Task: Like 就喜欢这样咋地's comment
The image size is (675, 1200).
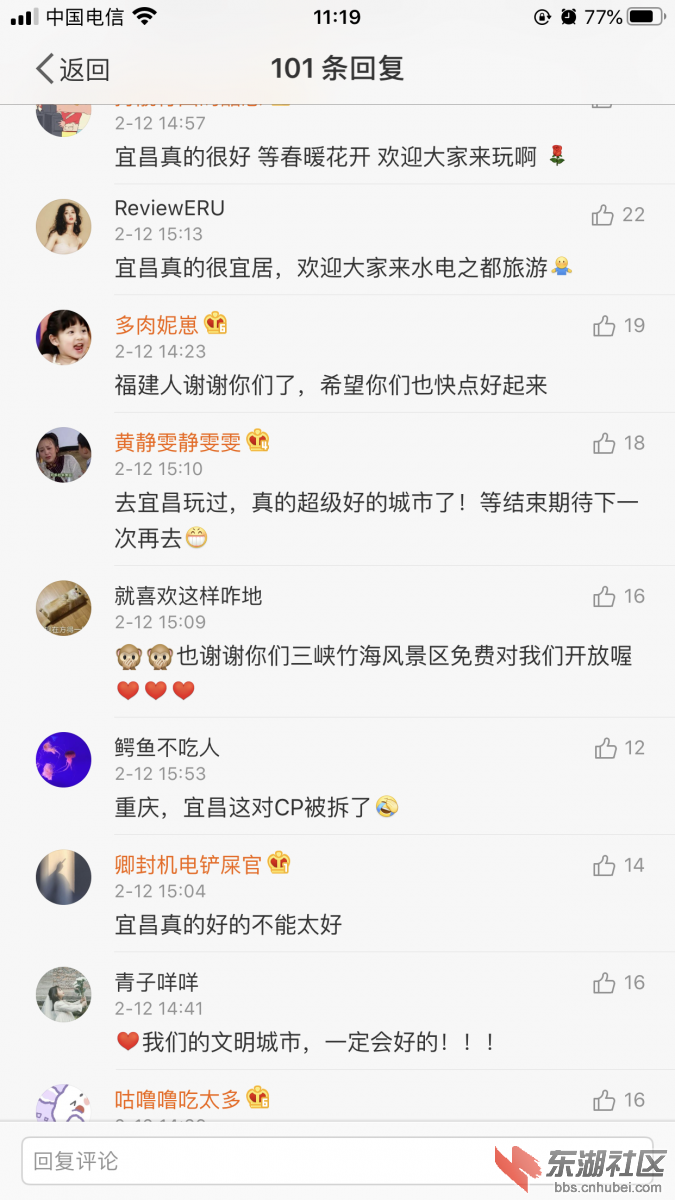Action: click(603, 597)
